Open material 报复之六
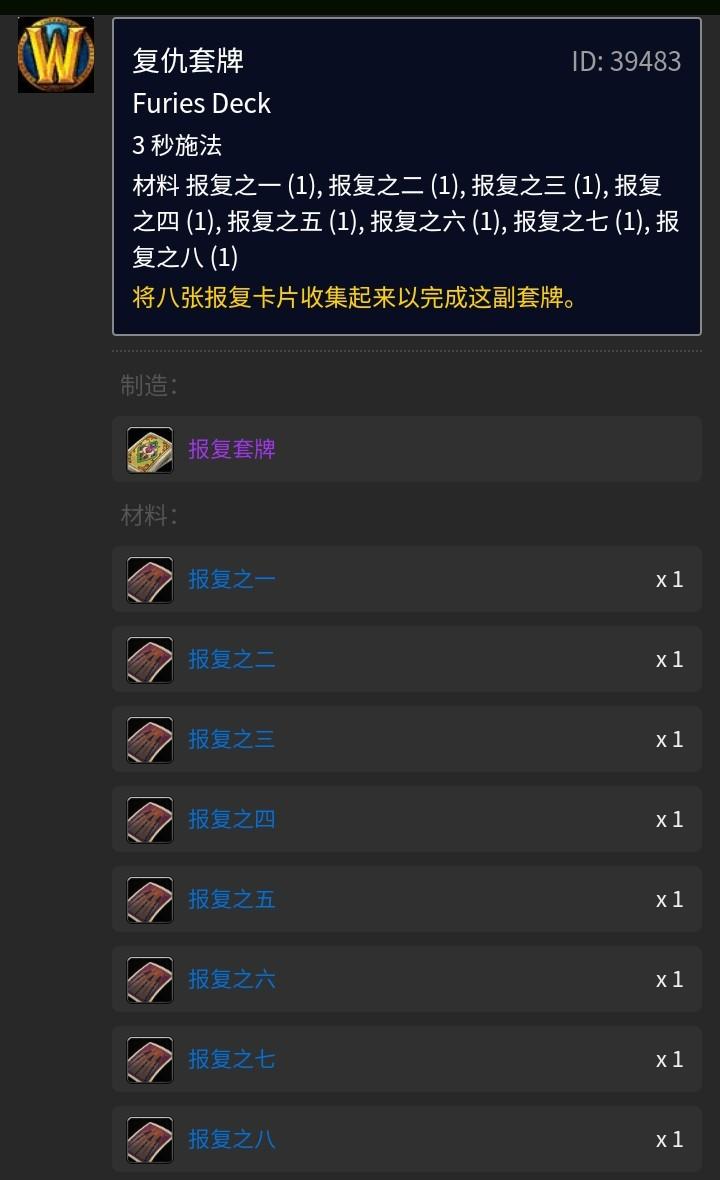The height and width of the screenshot is (1180, 720). pos(232,980)
